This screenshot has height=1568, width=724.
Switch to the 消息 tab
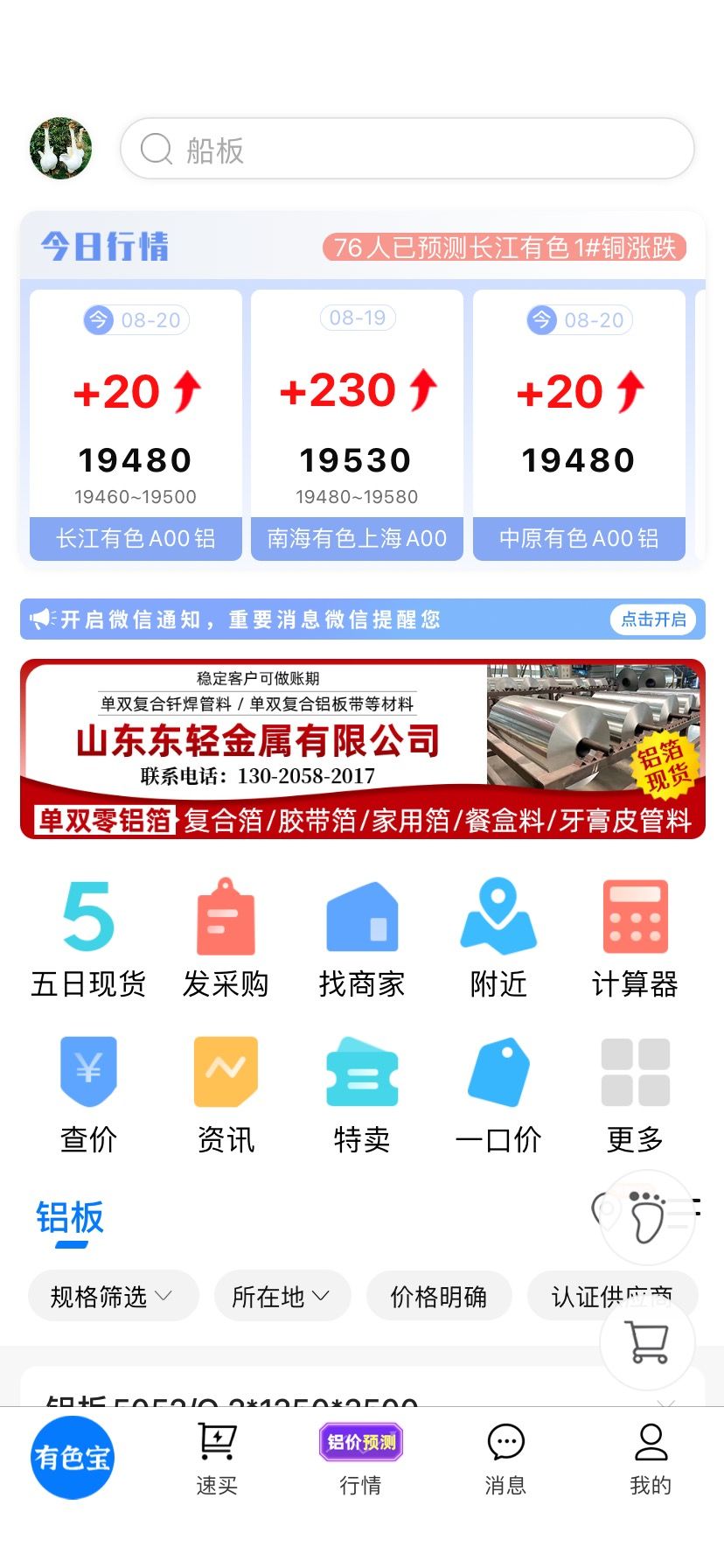click(x=505, y=1459)
